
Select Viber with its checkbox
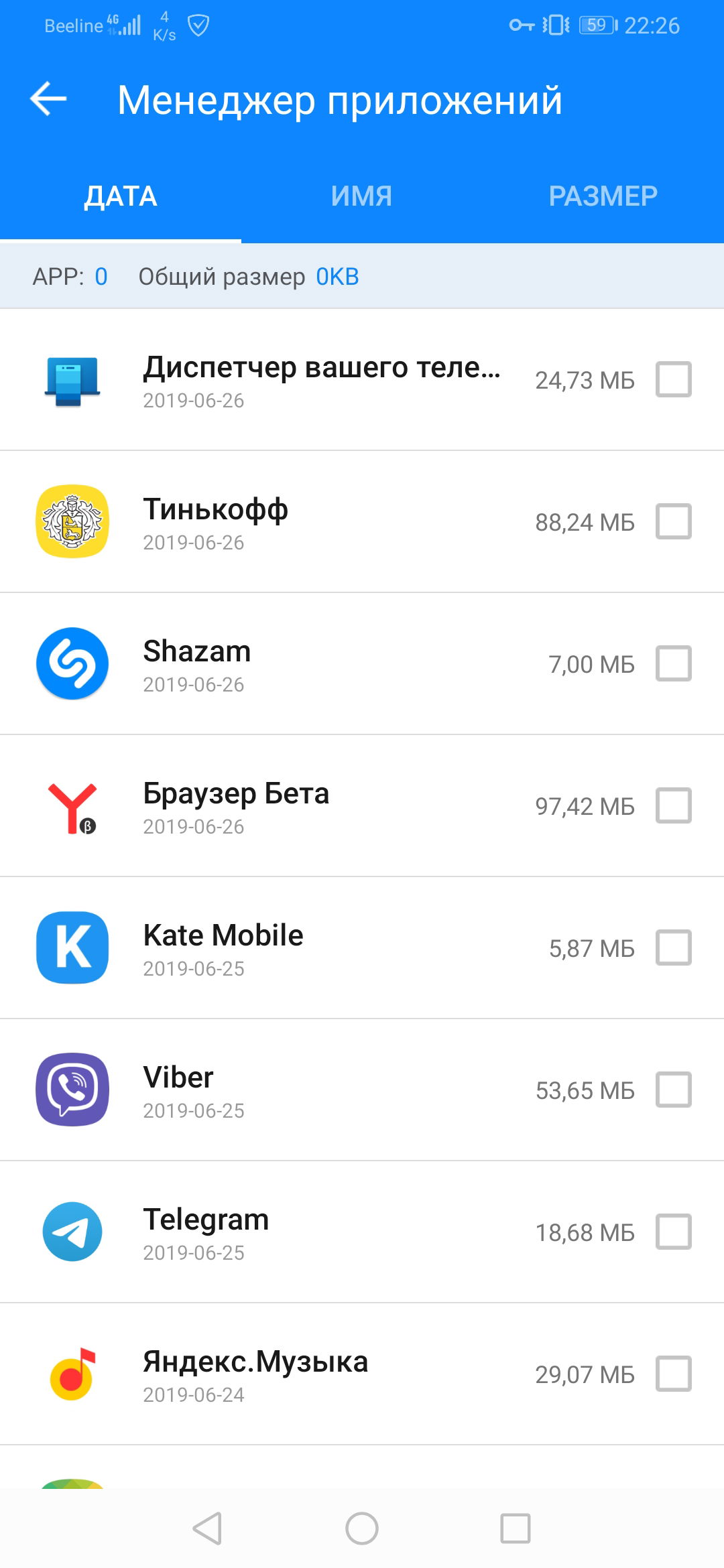tap(673, 1090)
